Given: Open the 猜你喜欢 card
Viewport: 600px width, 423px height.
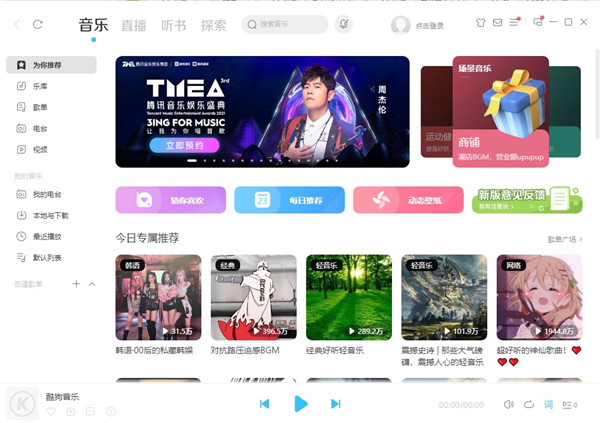Looking at the screenshot, I should (171, 200).
